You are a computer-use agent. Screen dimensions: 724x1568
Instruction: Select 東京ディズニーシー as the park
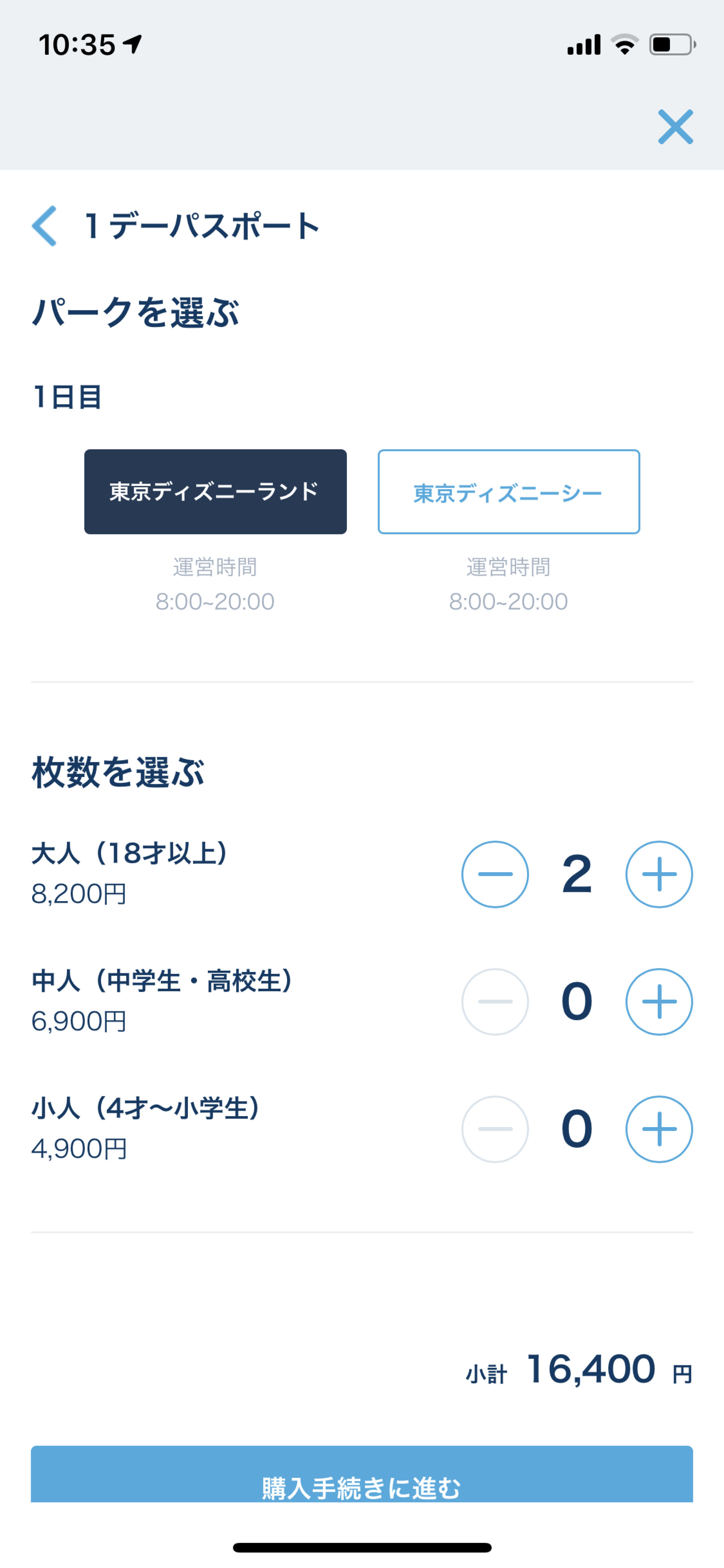[508, 491]
